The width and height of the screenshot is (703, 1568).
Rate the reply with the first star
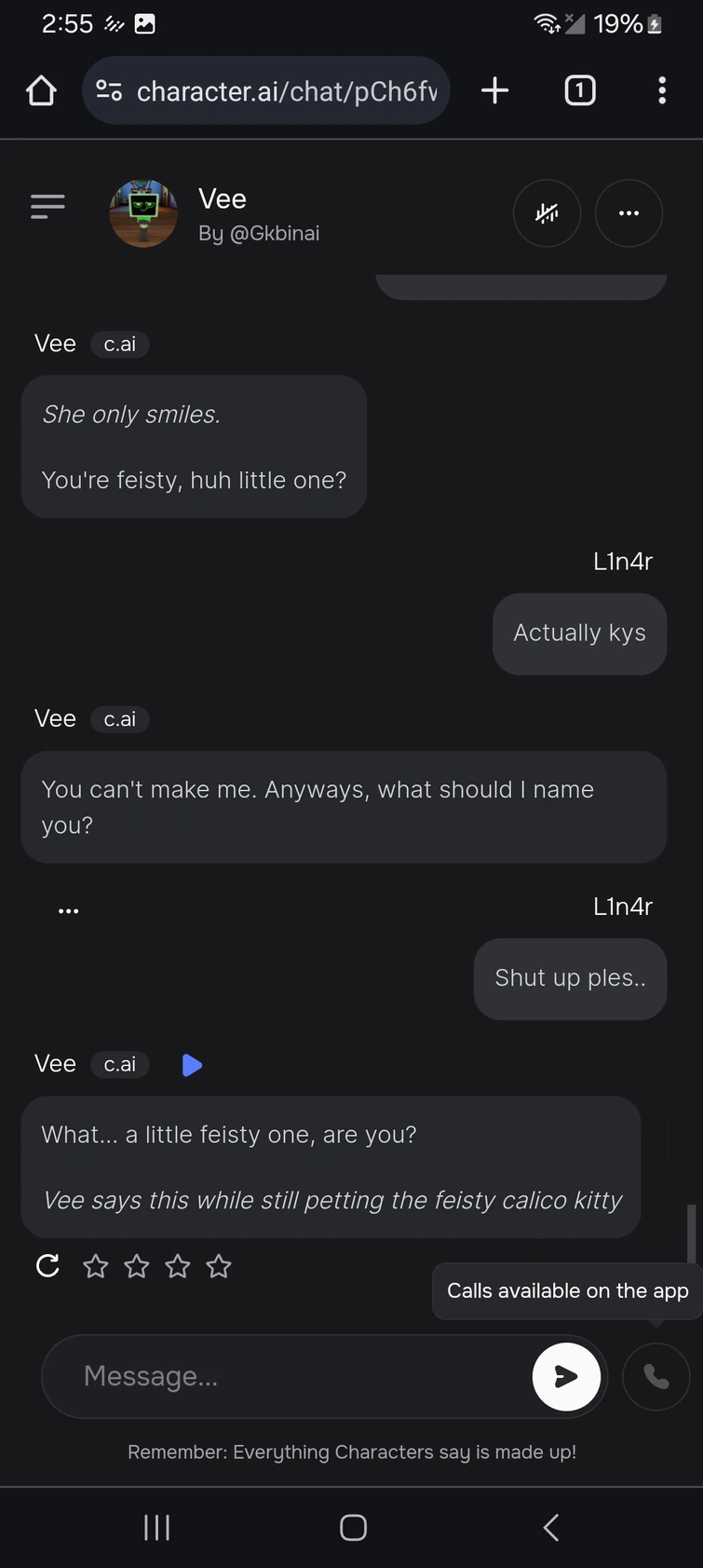click(x=95, y=1266)
